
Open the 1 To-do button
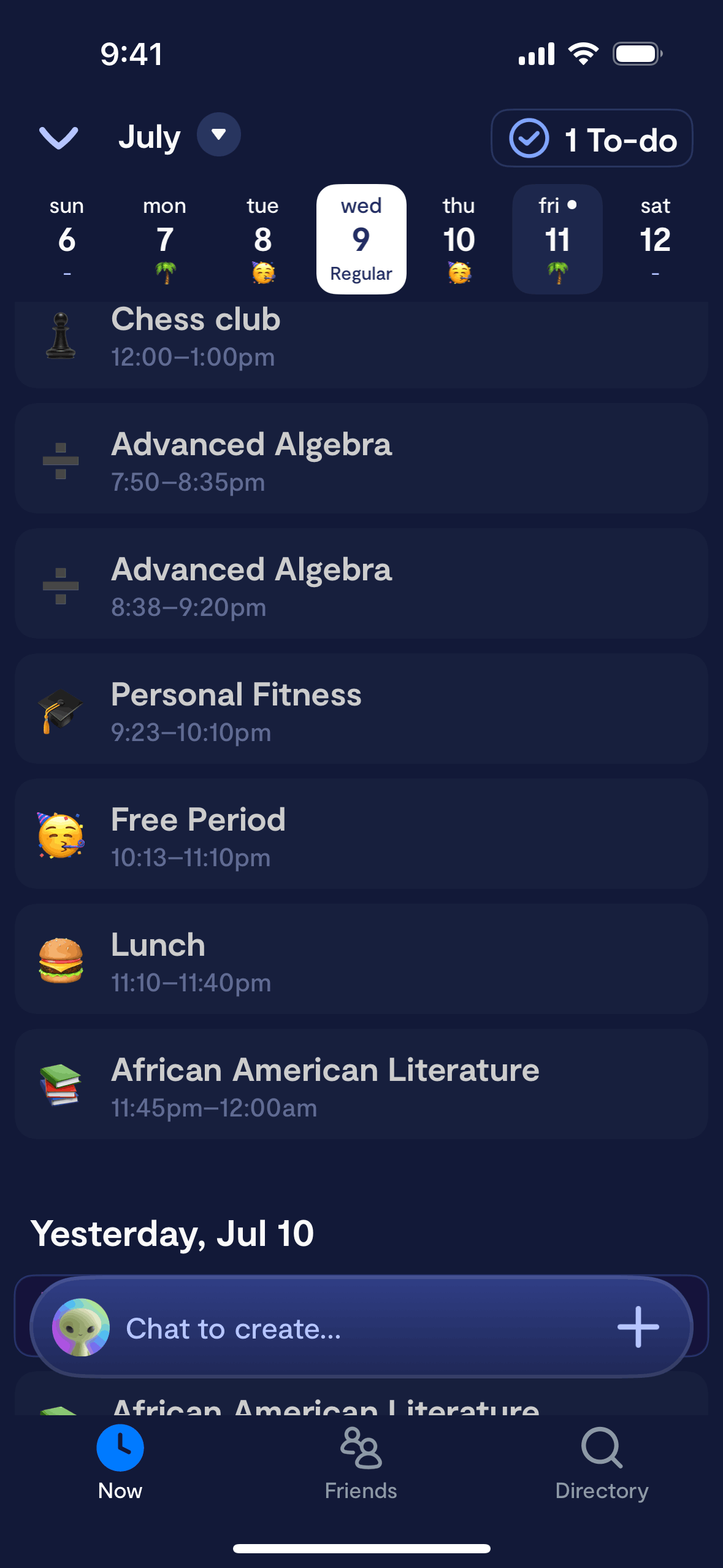point(592,139)
